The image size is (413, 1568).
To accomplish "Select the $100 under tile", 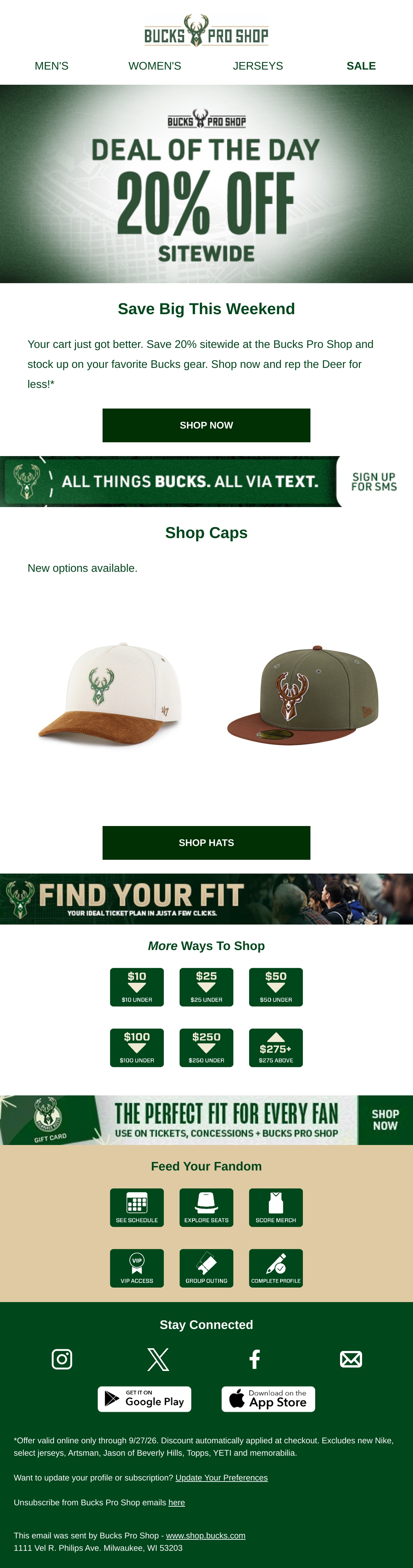I will click(x=137, y=1048).
